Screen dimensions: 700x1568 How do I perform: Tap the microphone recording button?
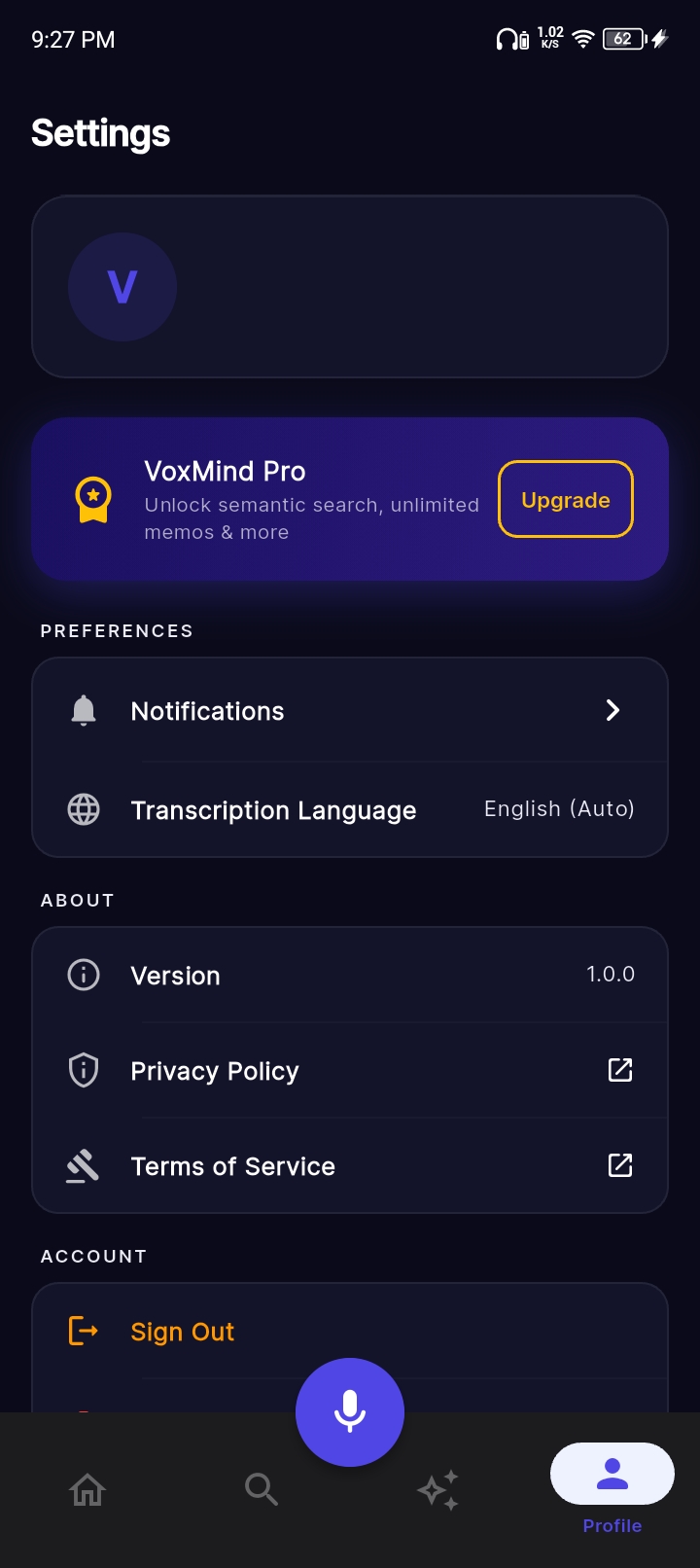[350, 1411]
